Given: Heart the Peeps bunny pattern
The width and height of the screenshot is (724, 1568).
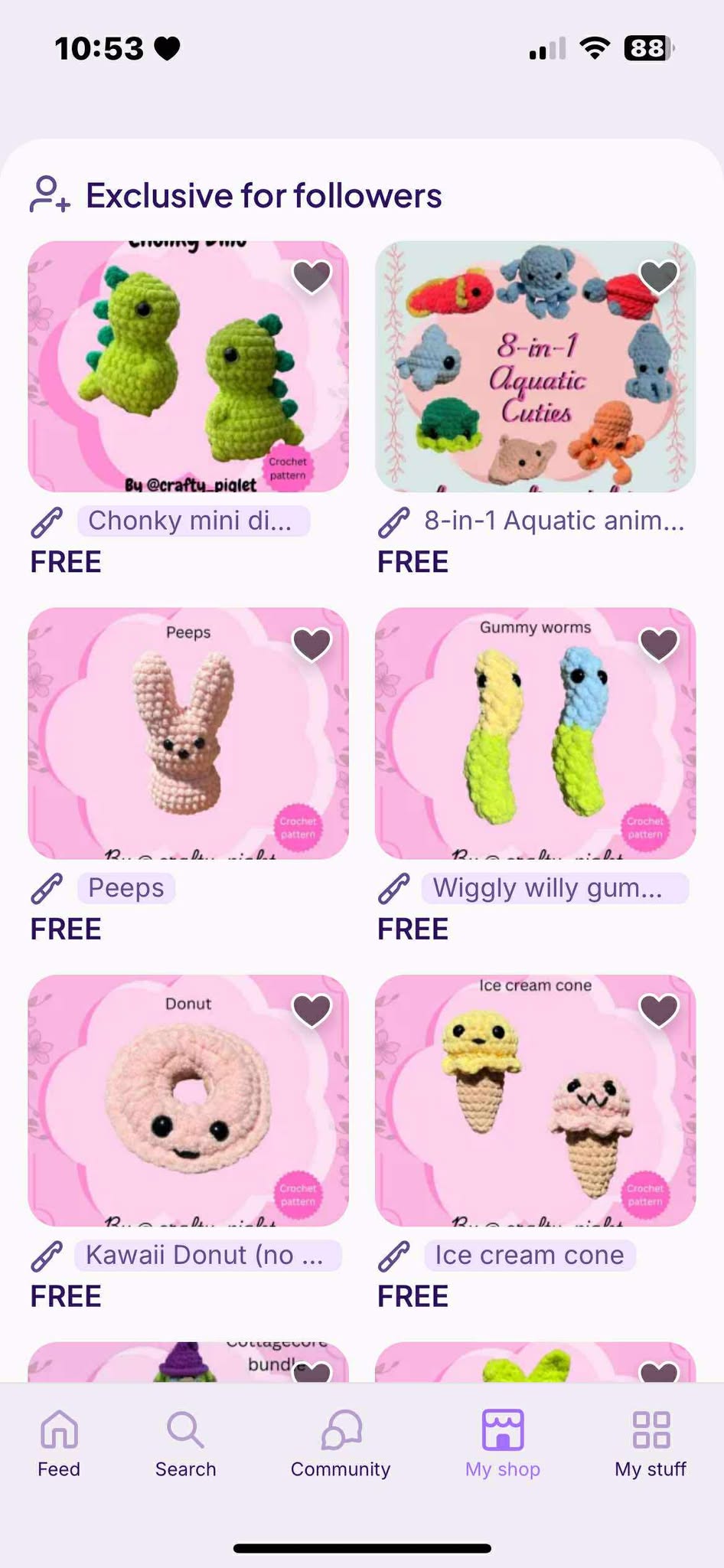Looking at the screenshot, I should (x=312, y=644).
